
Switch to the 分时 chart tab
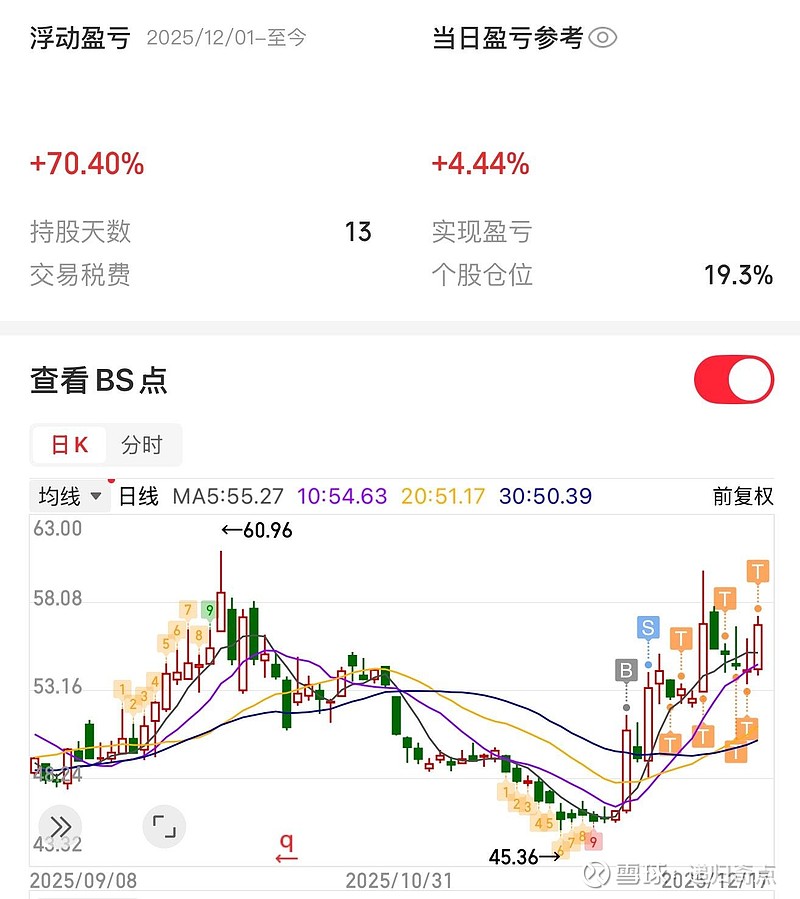click(141, 445)
